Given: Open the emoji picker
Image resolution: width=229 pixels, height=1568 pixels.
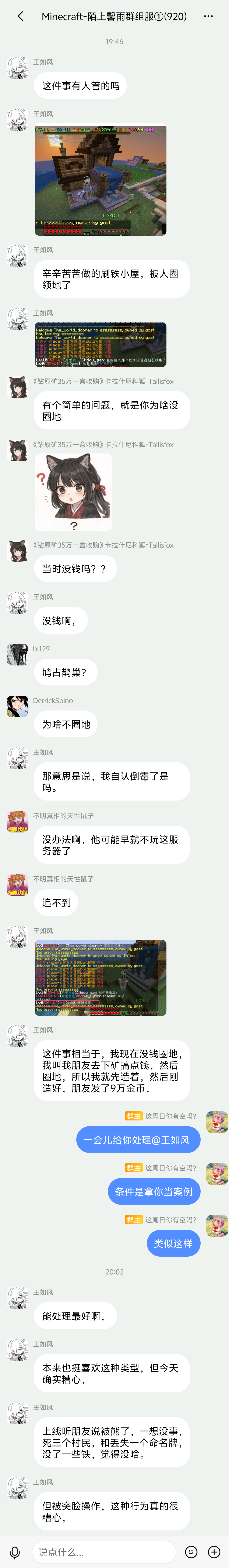Looking at the screenshot, I should click(191, 1552).
